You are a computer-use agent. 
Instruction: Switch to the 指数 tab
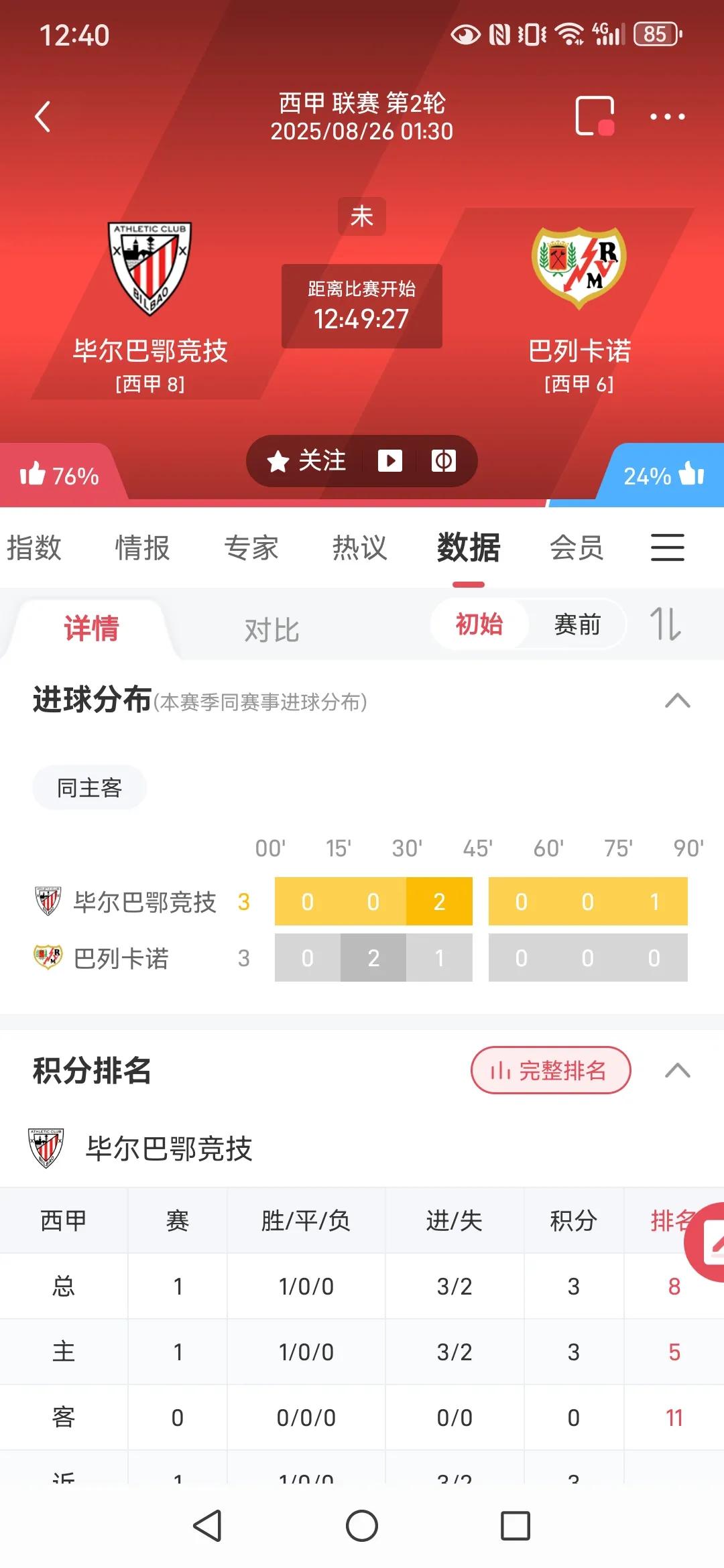pyautogui.click(x=34, y=547)
